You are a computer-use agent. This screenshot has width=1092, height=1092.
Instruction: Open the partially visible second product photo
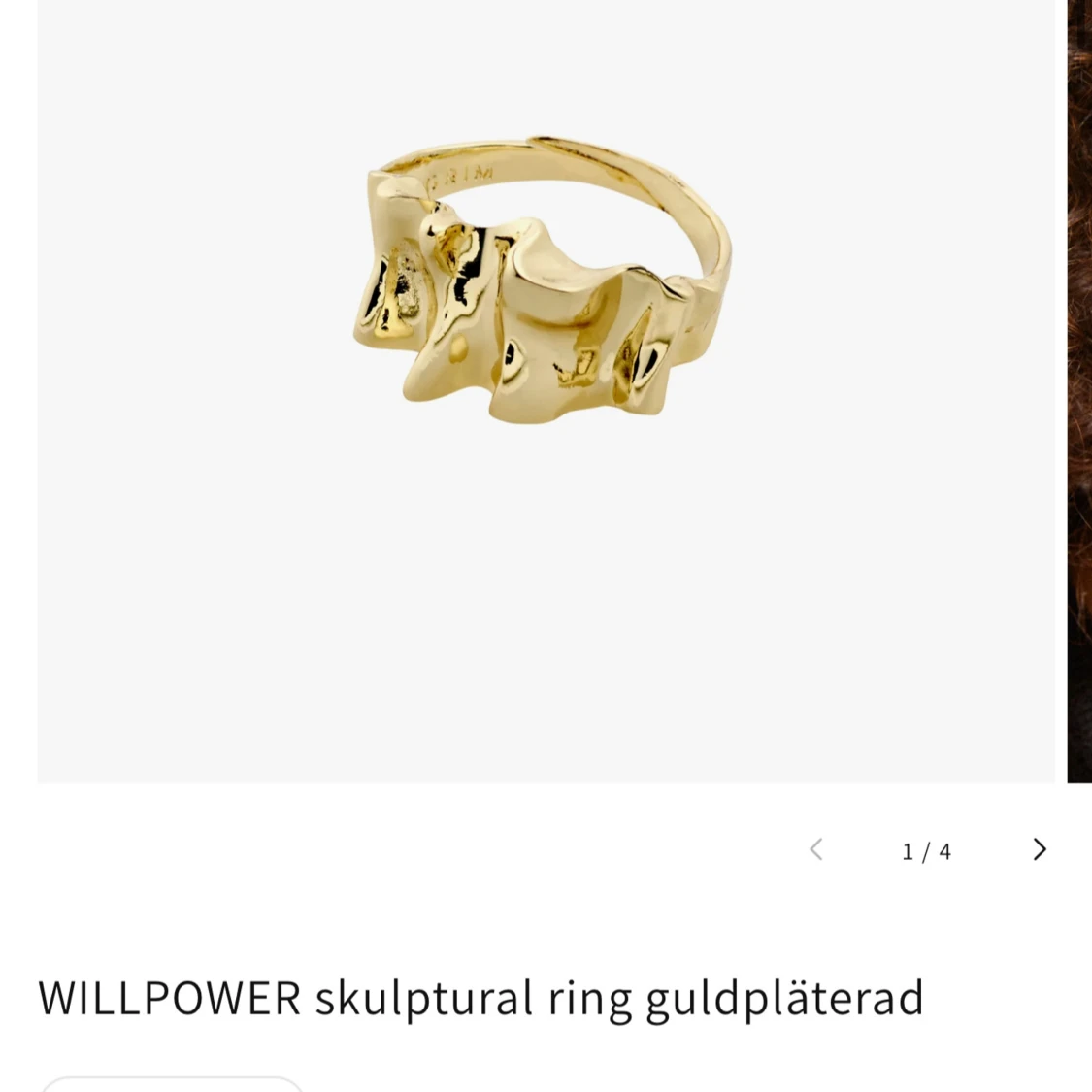pos(1079,391)
